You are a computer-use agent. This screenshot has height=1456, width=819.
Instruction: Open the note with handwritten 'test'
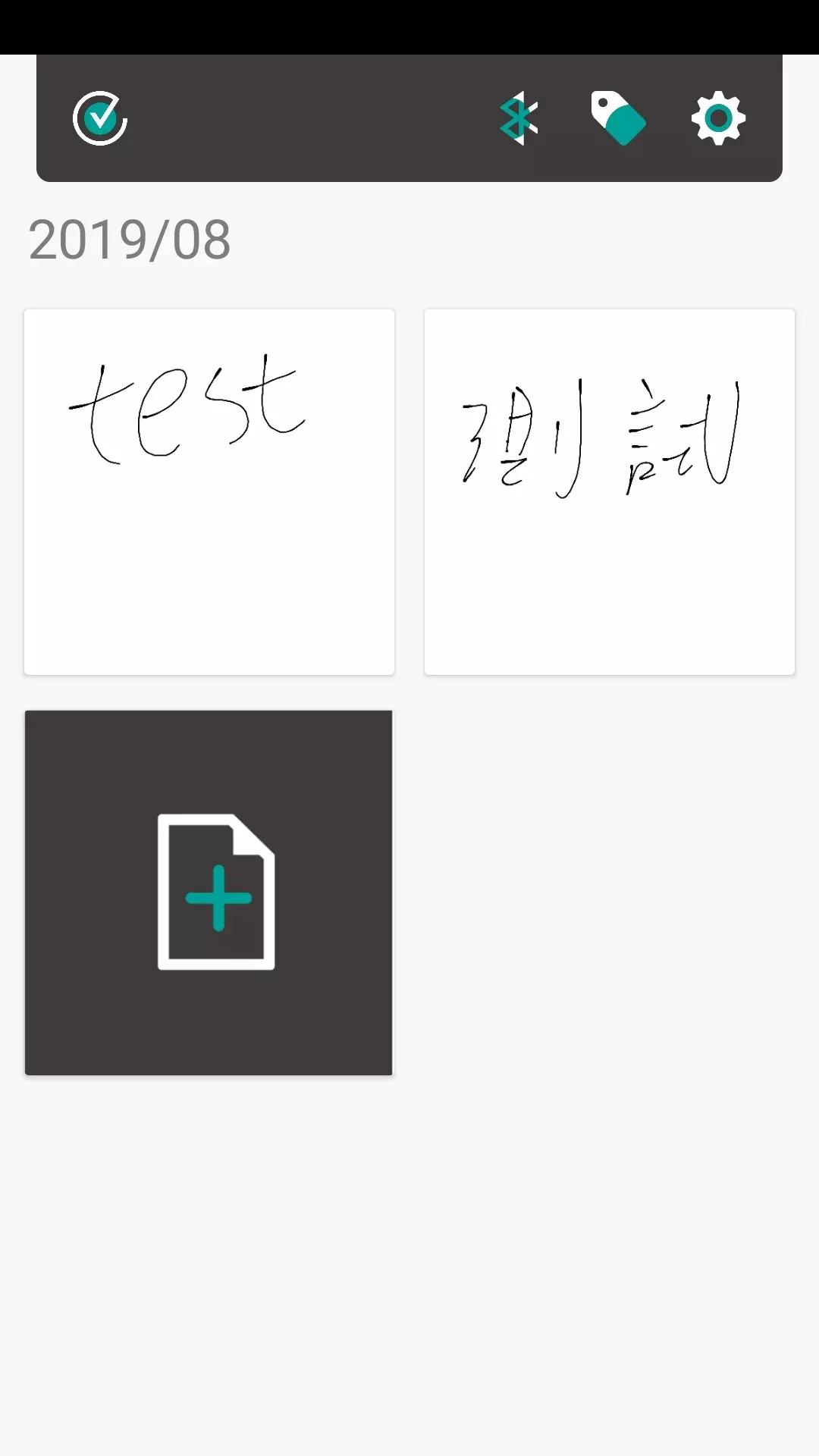[x=209, y=491]
